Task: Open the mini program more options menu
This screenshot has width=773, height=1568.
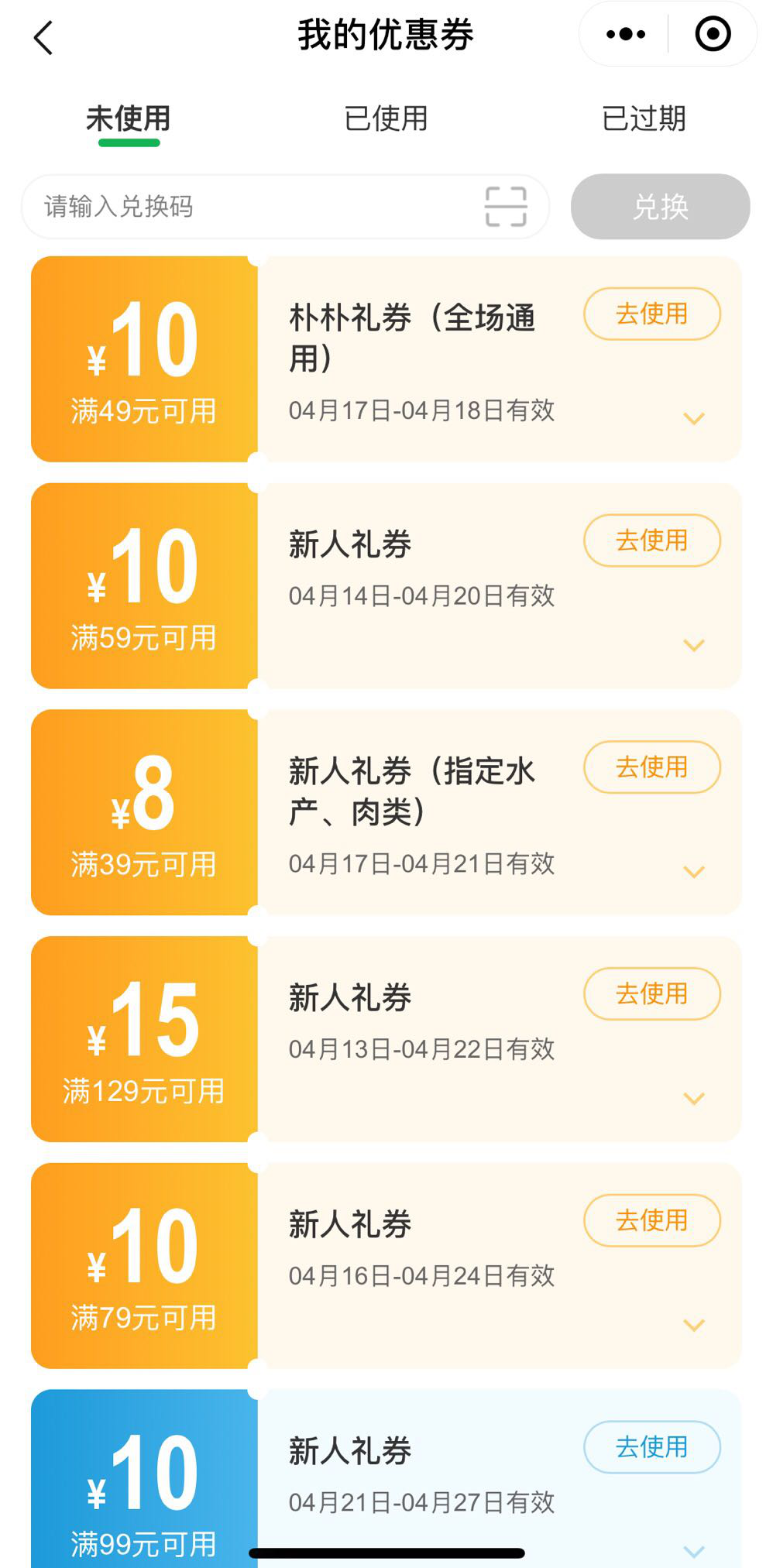Action: pyautogui.click(x=625, y=34)
